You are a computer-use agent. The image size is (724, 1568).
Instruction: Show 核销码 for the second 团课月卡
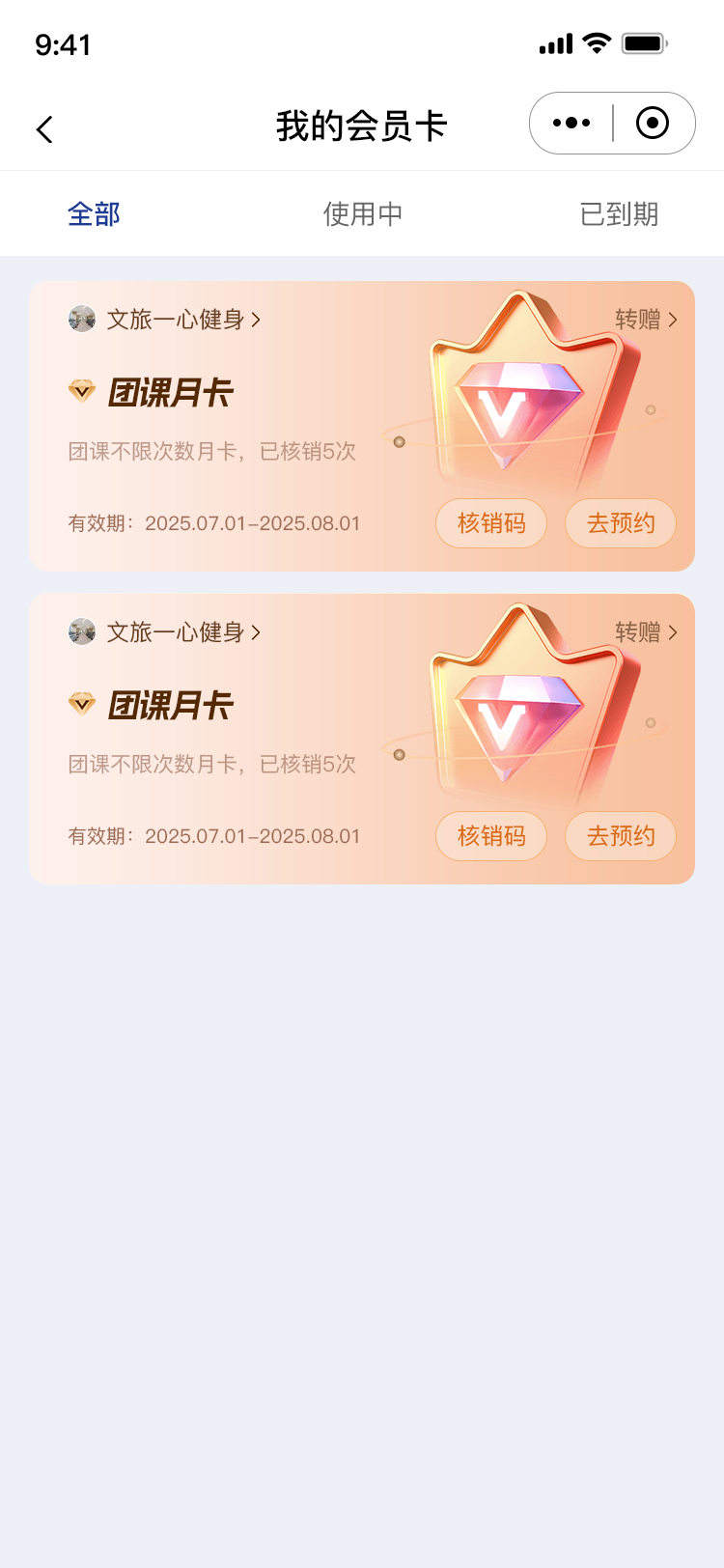491,836
